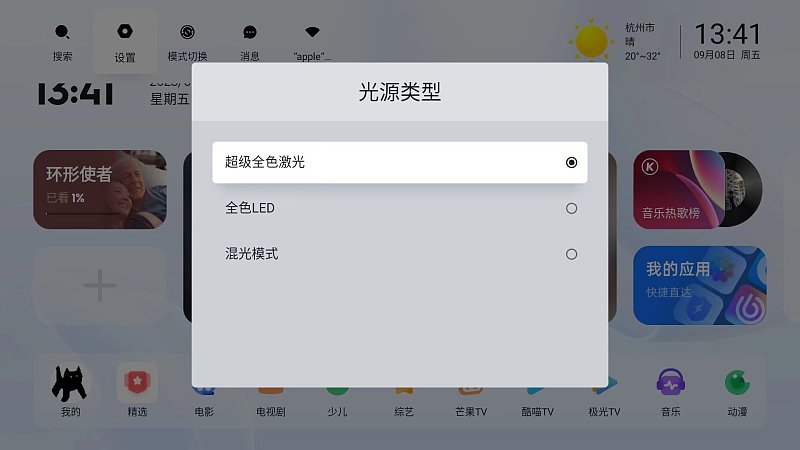The image size is (800, 450).
Task: Switch to 精选 tab
Action: tap(137, 391)
